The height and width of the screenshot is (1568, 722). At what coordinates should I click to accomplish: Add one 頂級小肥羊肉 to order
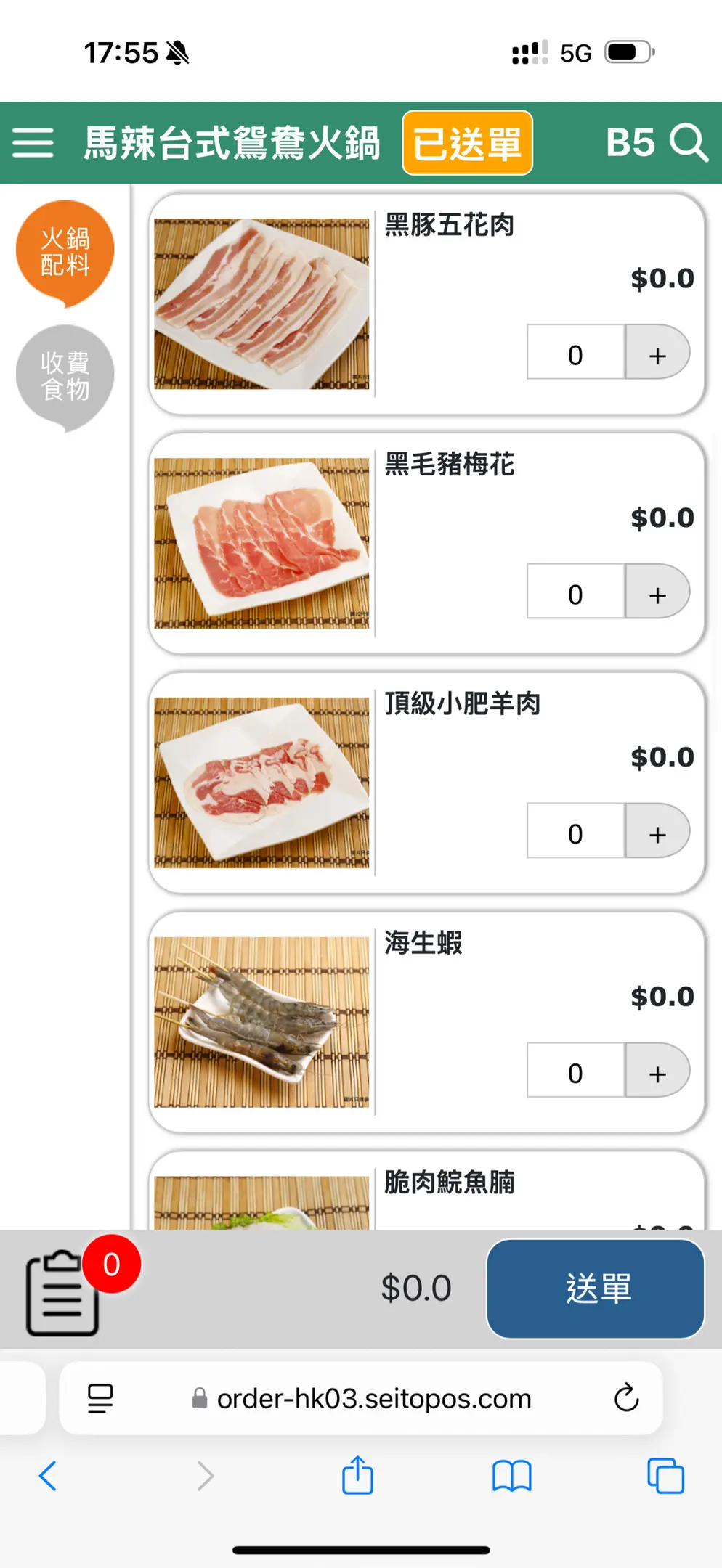[657, 833]
